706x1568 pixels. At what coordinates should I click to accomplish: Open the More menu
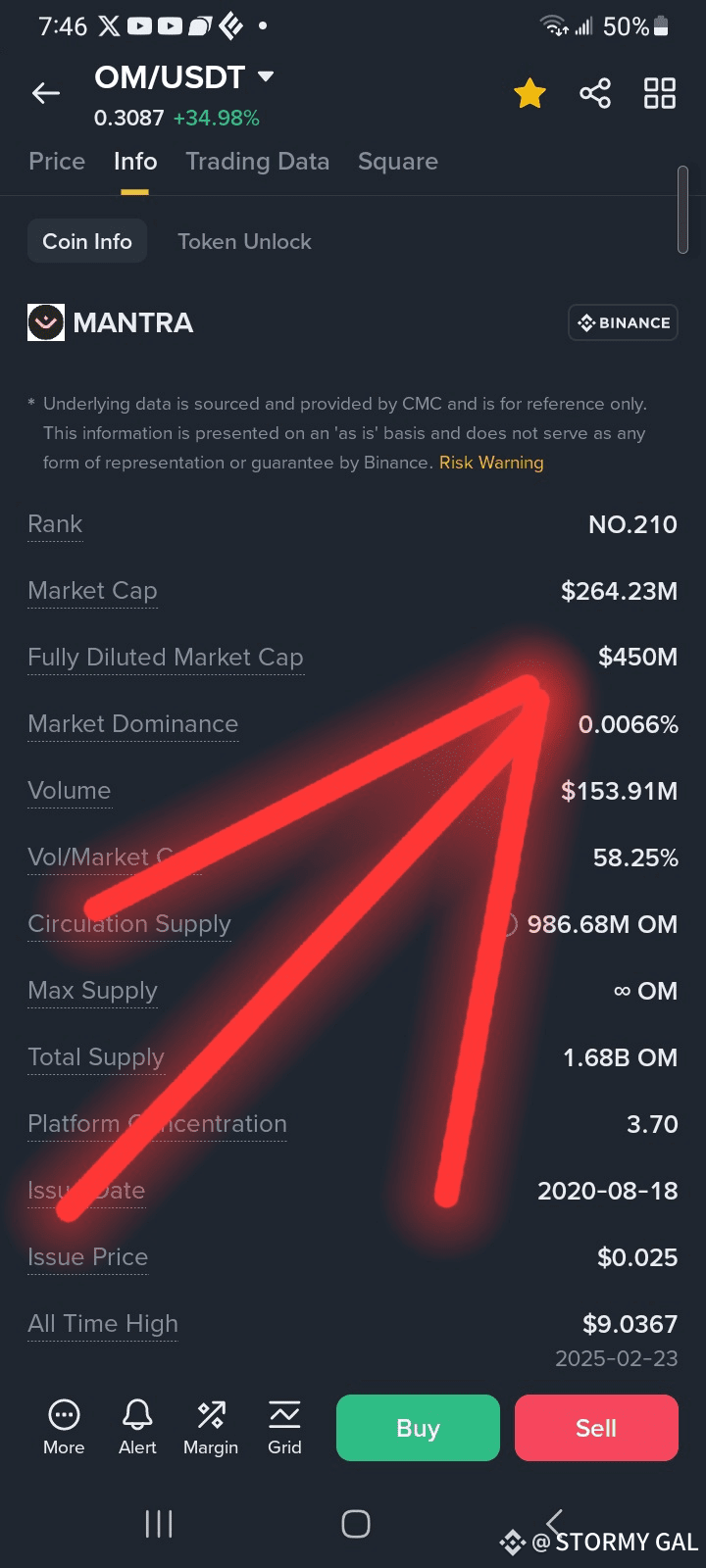tap(64, 1427)
